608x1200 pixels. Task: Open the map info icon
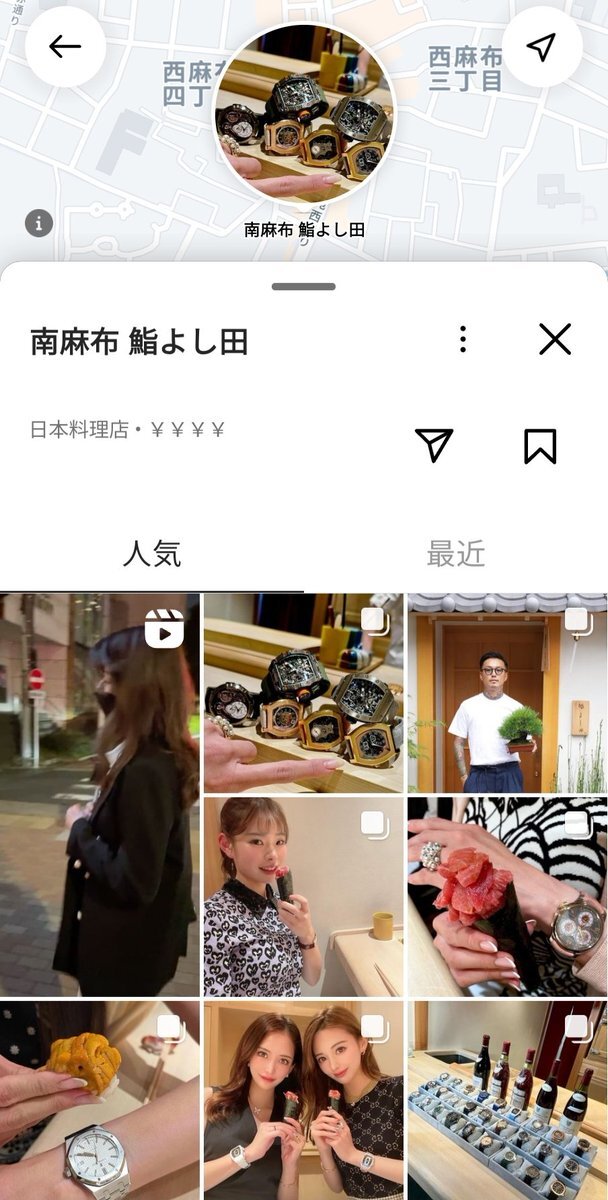[38, 222]
